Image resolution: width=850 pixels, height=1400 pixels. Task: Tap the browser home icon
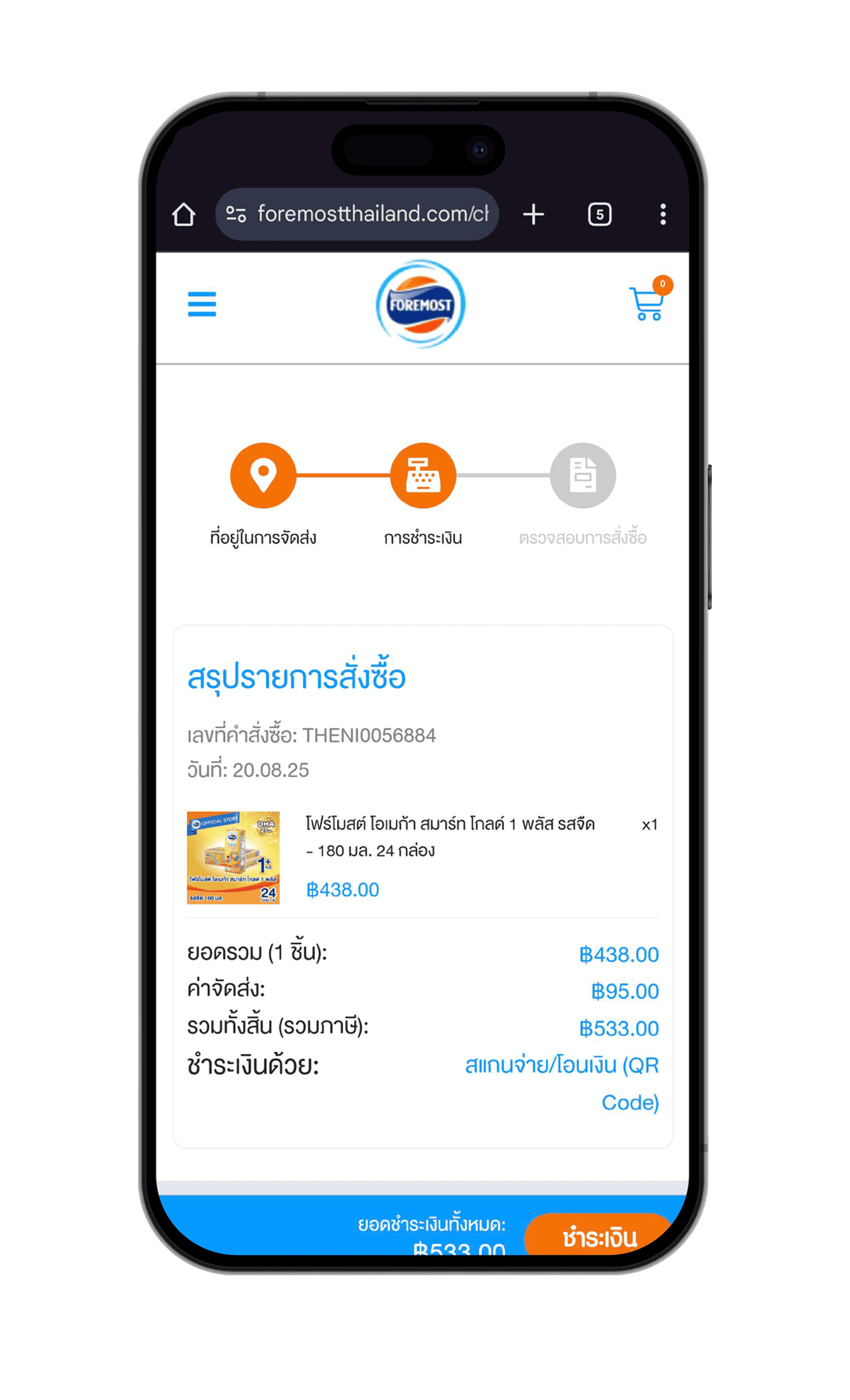click(184, 214)
